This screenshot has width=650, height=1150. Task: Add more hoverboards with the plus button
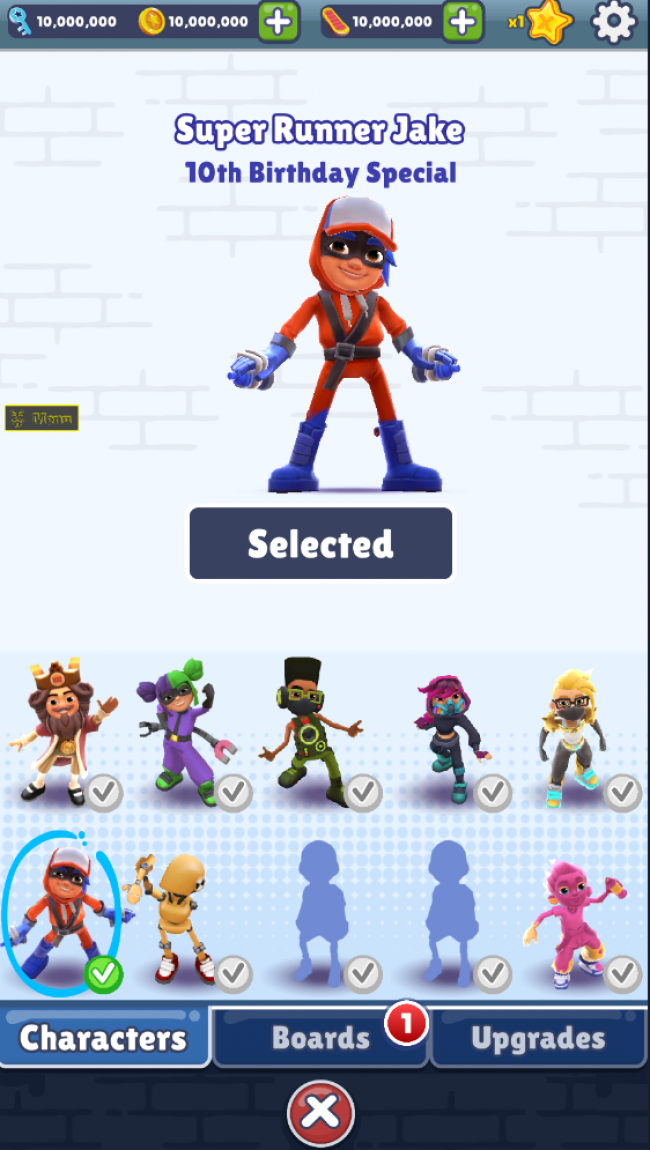(463, 21)
